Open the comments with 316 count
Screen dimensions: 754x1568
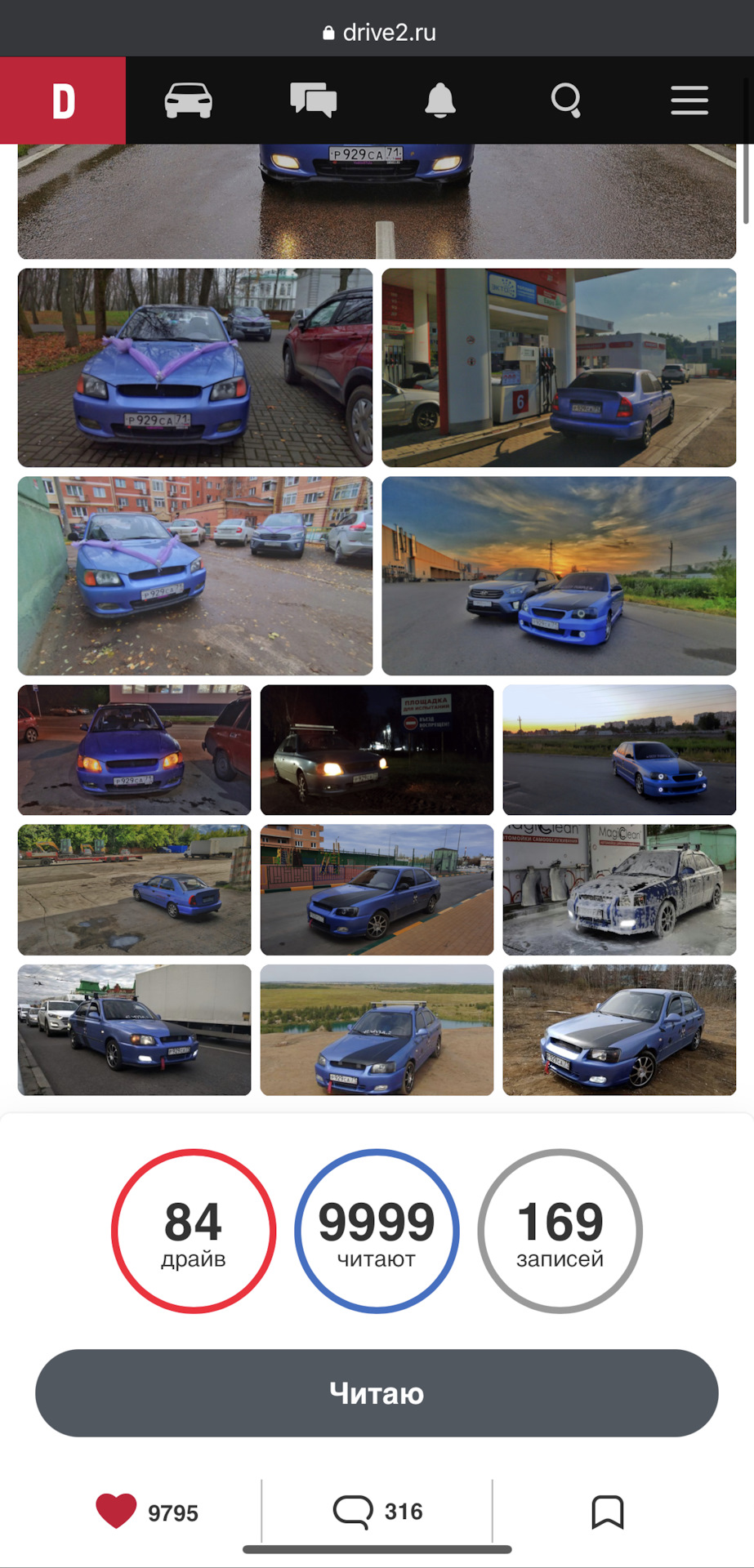click(377, 1511)
